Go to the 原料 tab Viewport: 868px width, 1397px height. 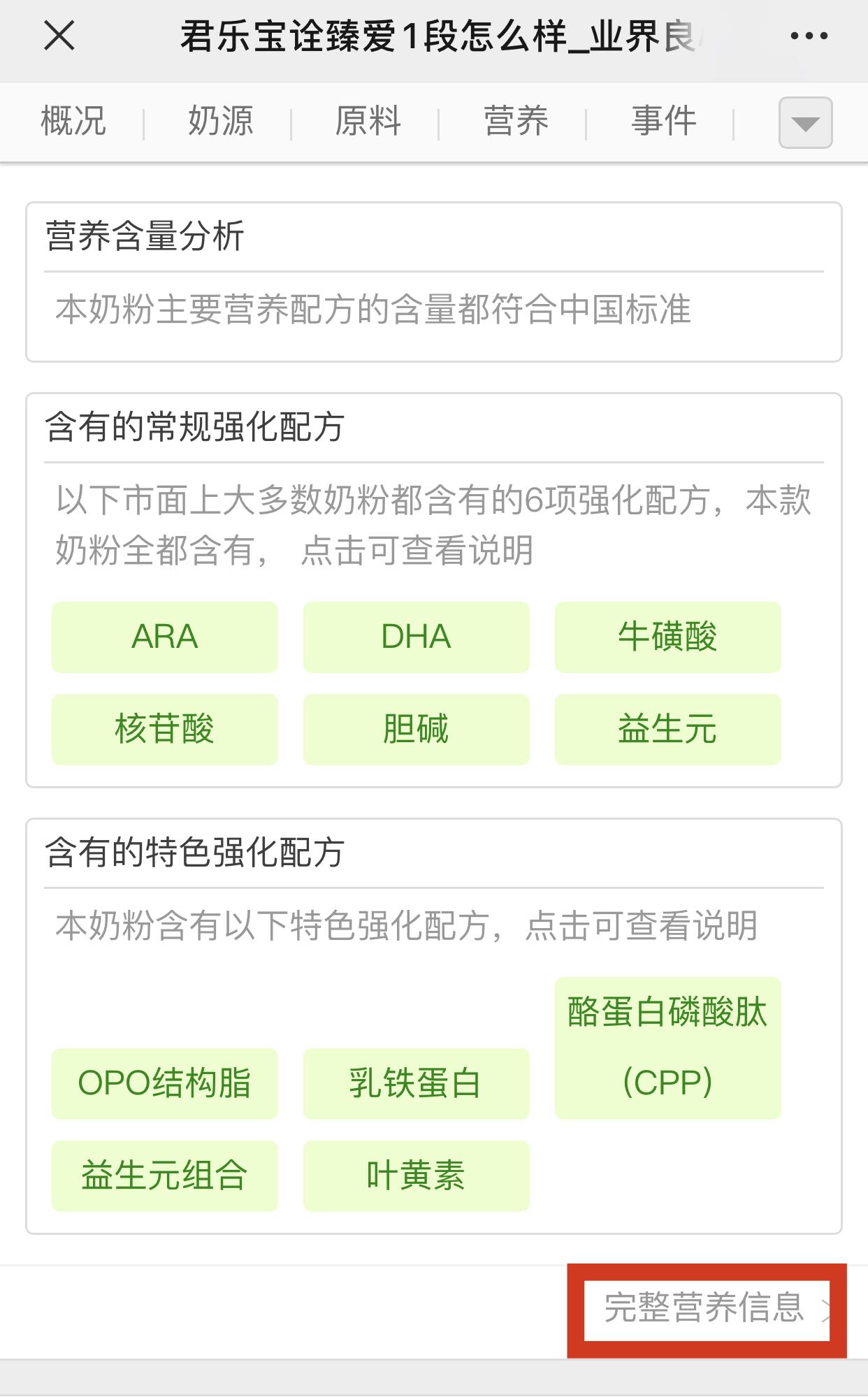368,122
